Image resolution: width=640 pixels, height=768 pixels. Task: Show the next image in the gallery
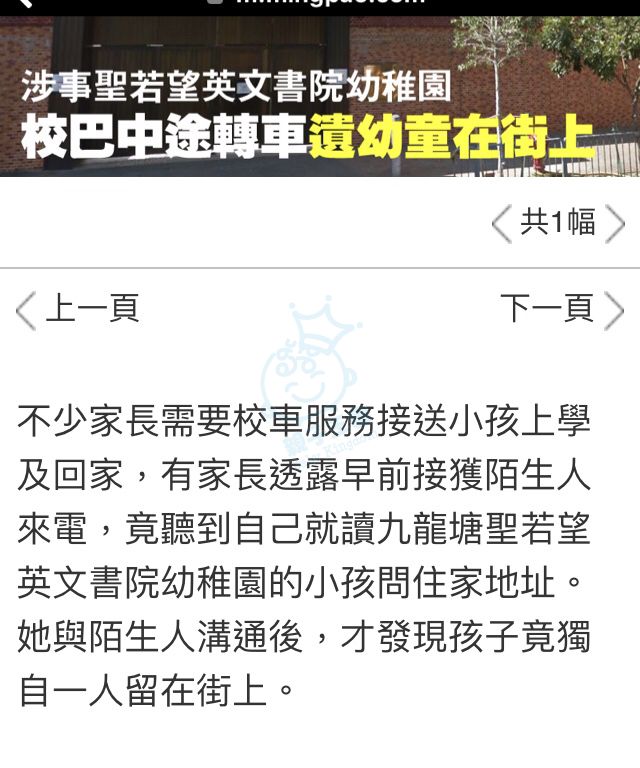coord(615,224)
